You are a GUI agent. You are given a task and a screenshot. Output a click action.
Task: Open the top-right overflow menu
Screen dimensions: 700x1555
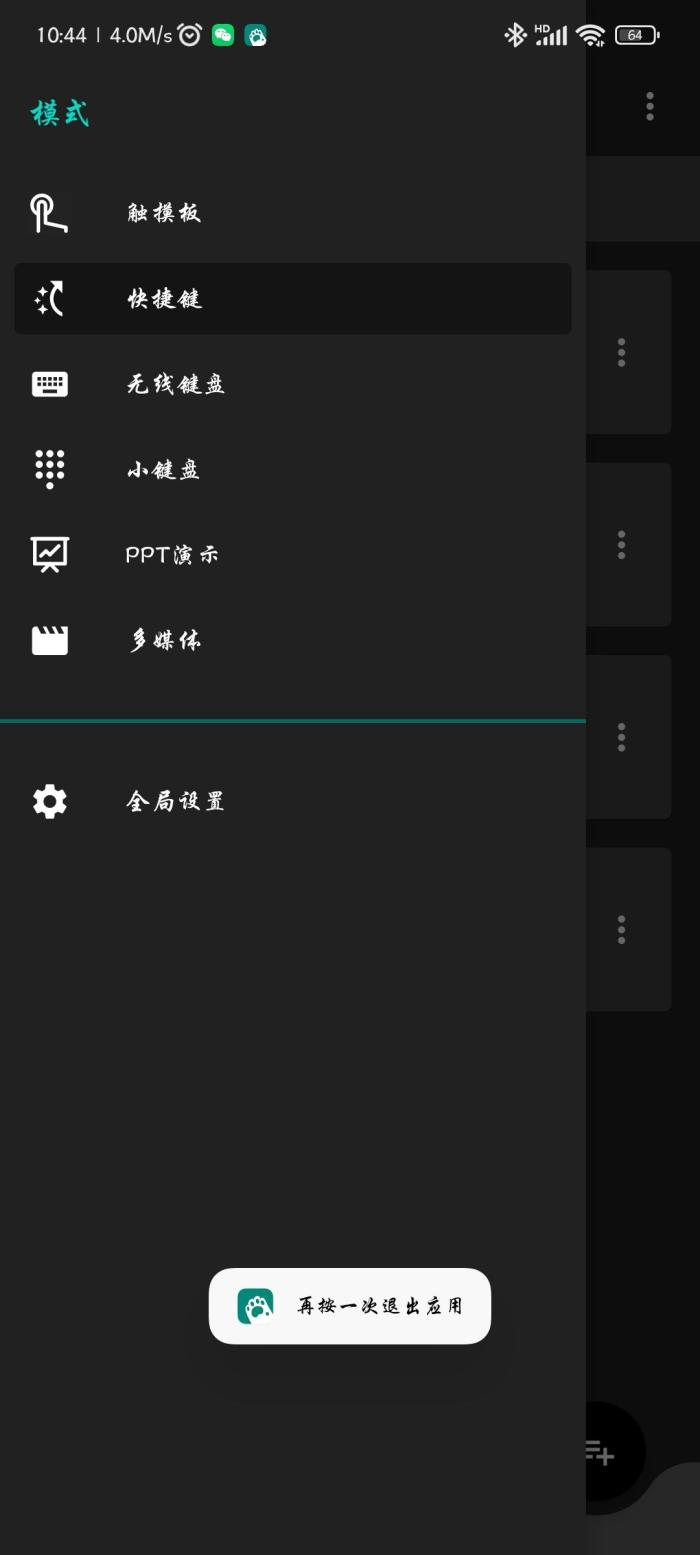(x=650, y=106)
